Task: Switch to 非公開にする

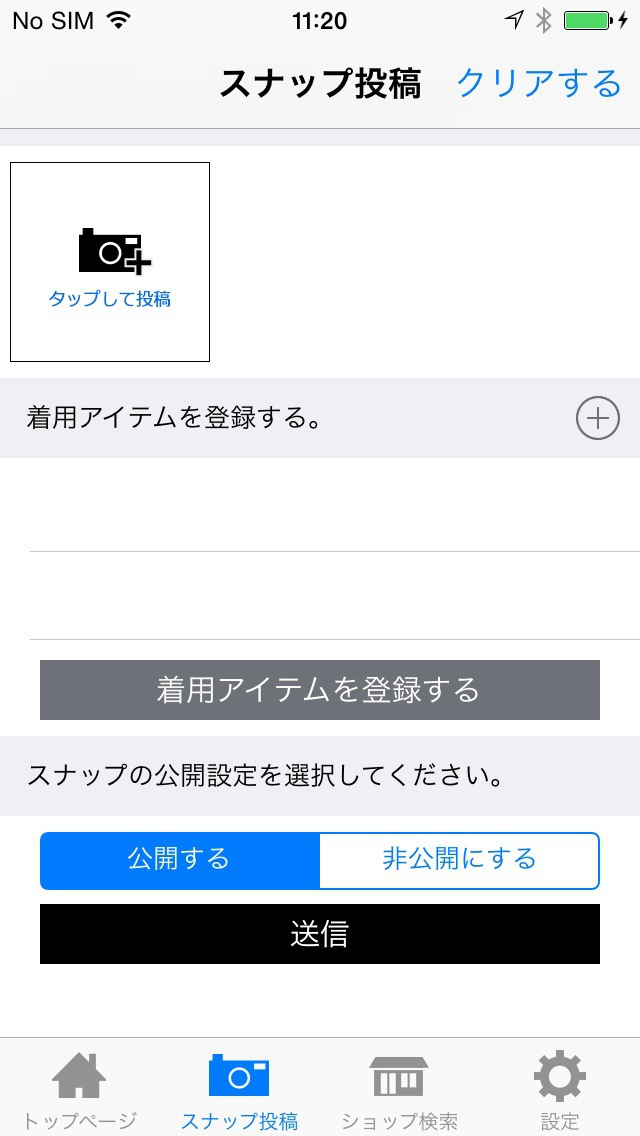Action: coord(460,861)
